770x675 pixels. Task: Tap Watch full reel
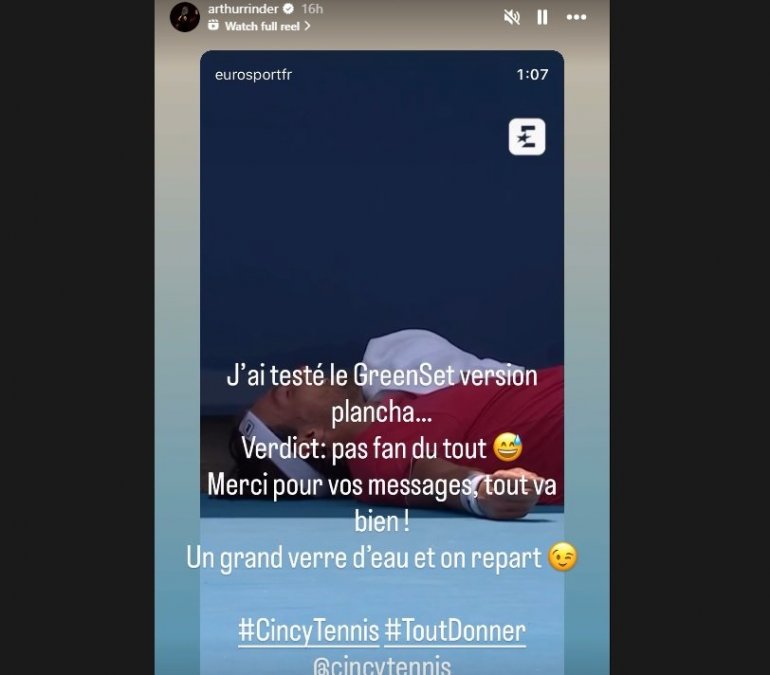point(266,26)
